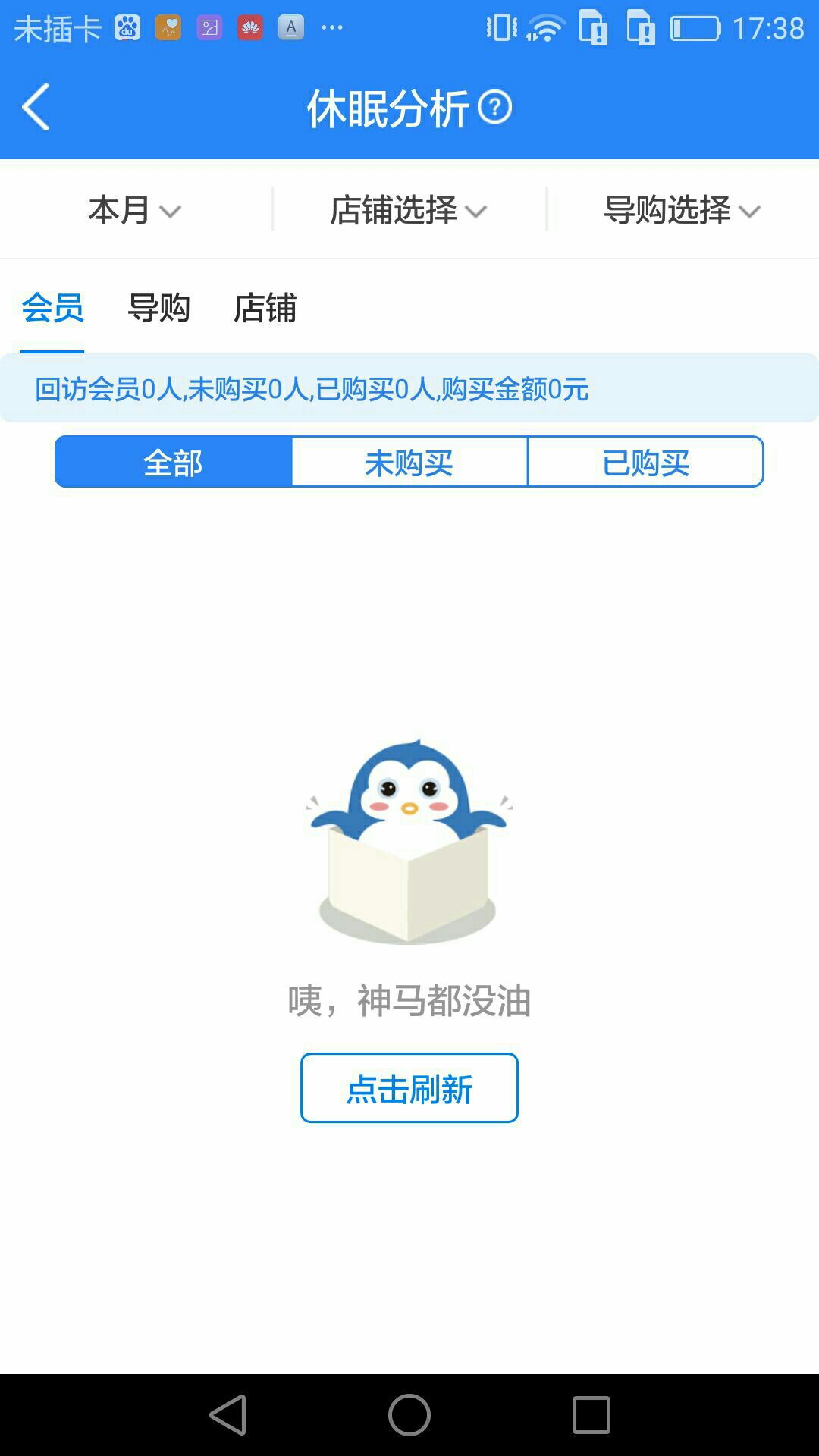The image size is (819, 1456).
Task: Switch to the 店铺 tab
Action: (265, 308)
